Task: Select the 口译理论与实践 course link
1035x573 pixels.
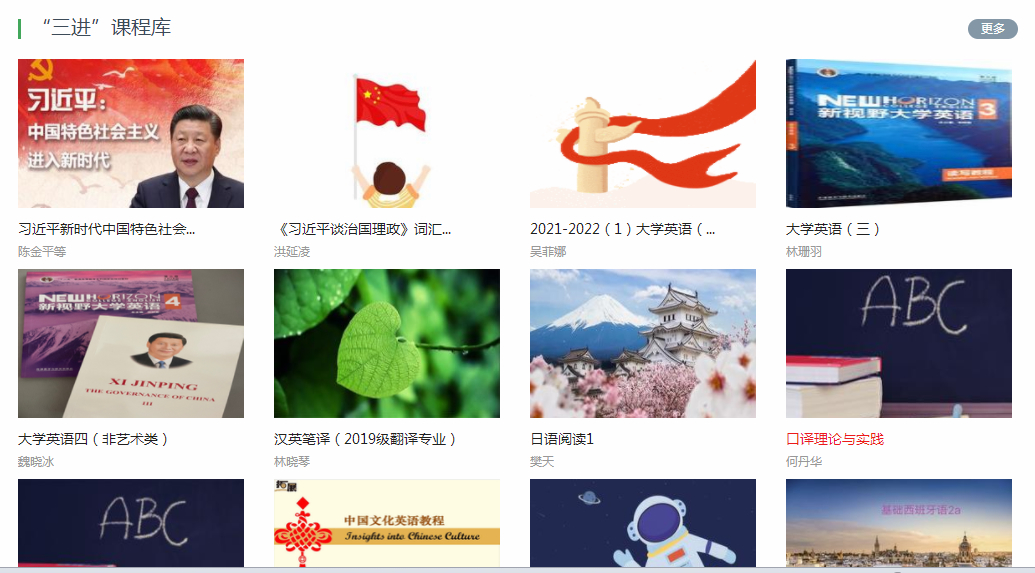Action: coord(835,439)
